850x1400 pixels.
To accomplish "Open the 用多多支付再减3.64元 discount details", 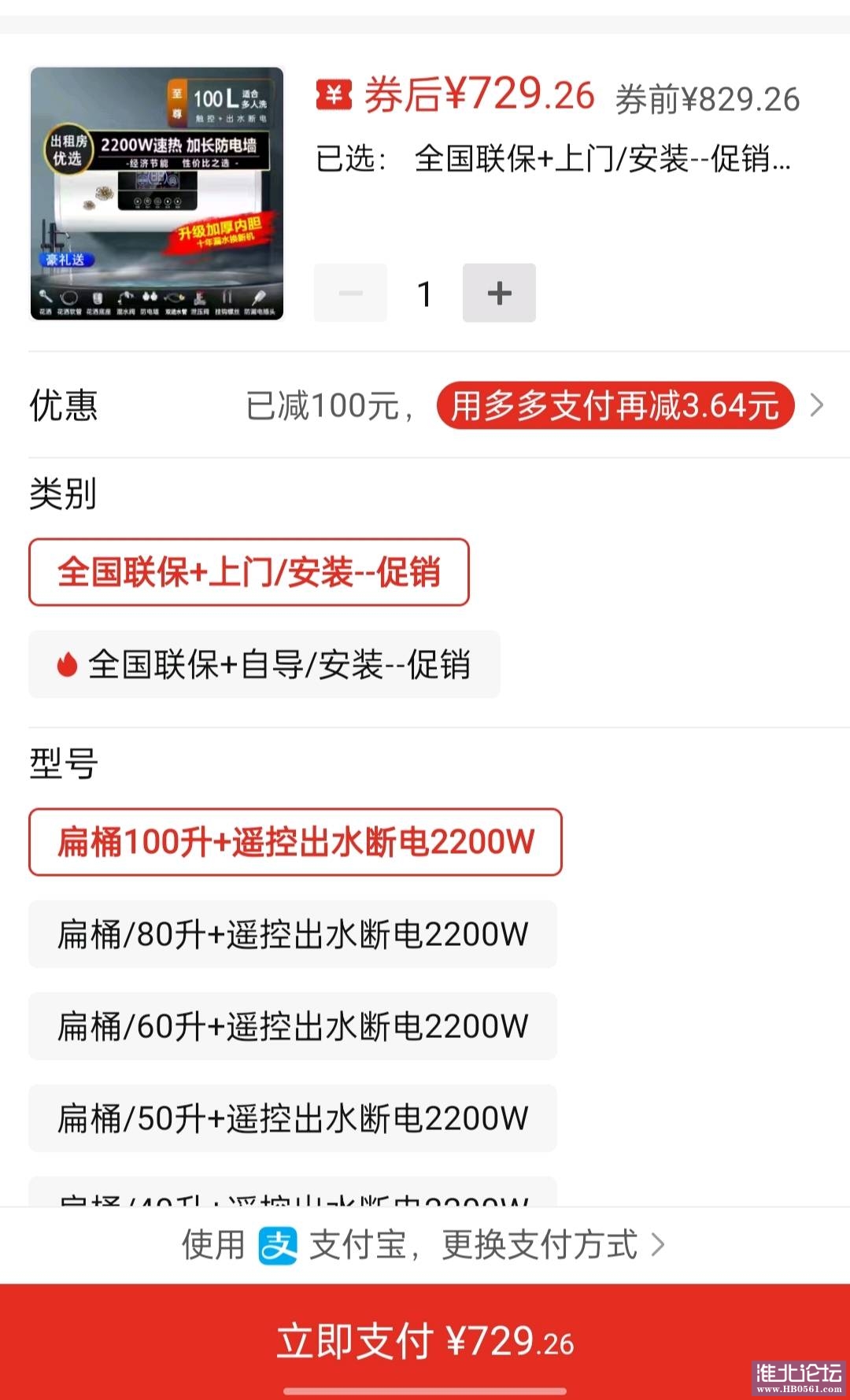I will click(x=615, y=406).
